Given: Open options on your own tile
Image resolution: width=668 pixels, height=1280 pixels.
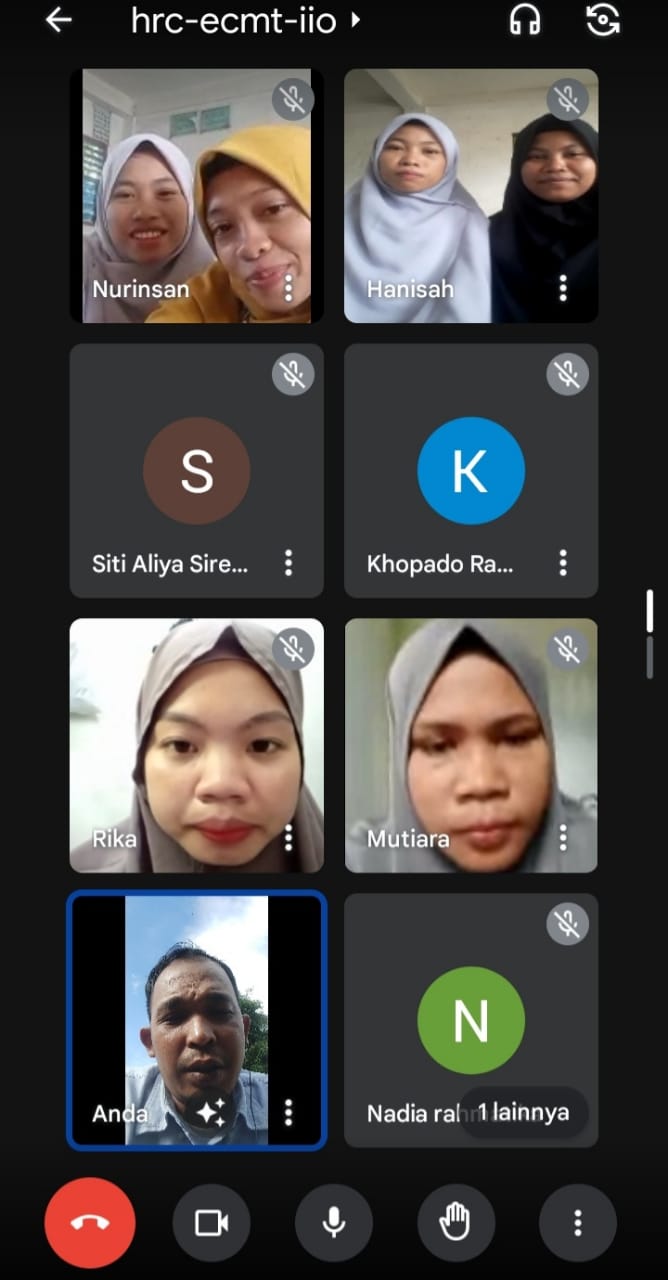Looking at the screenshot, I should [x=289, y=1112].
